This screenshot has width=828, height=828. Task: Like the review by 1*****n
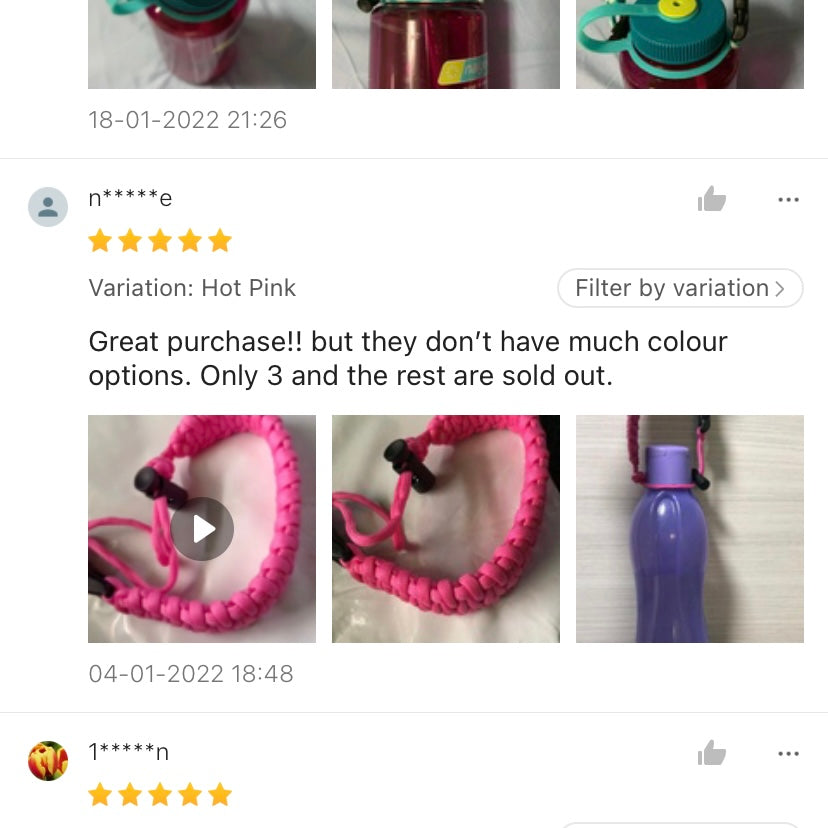coord(712,753)
